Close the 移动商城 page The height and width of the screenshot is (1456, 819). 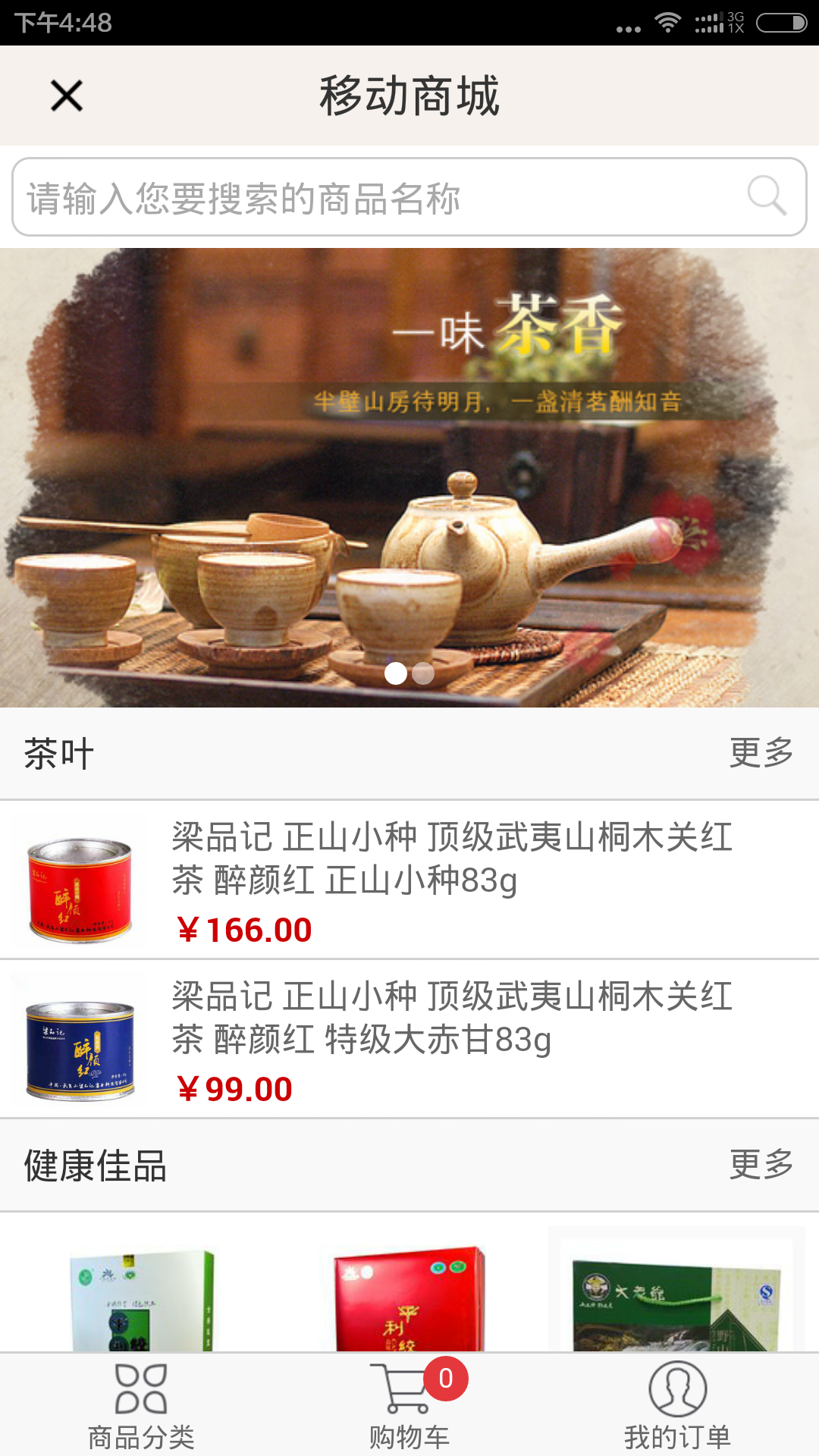click(67, 96)
